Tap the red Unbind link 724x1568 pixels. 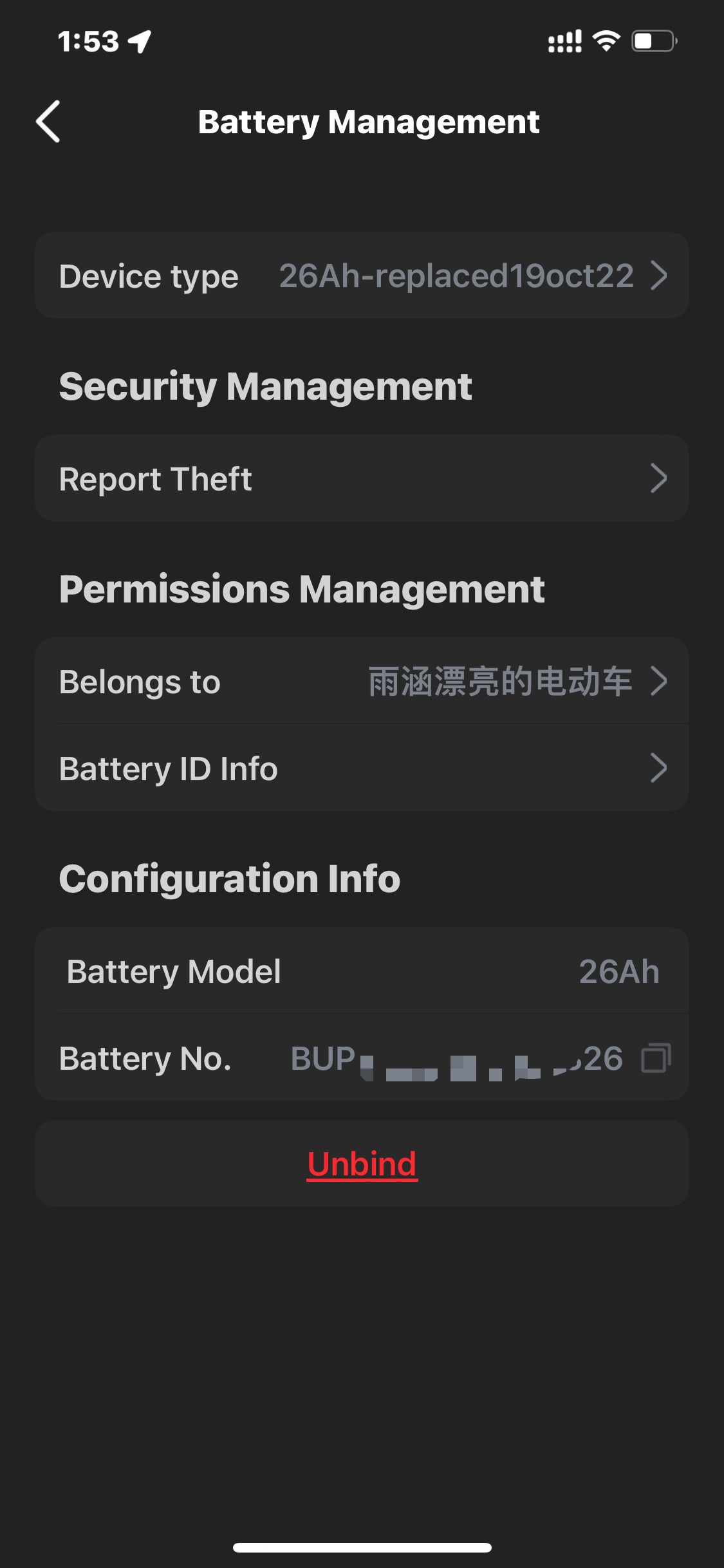[362, 1164]
